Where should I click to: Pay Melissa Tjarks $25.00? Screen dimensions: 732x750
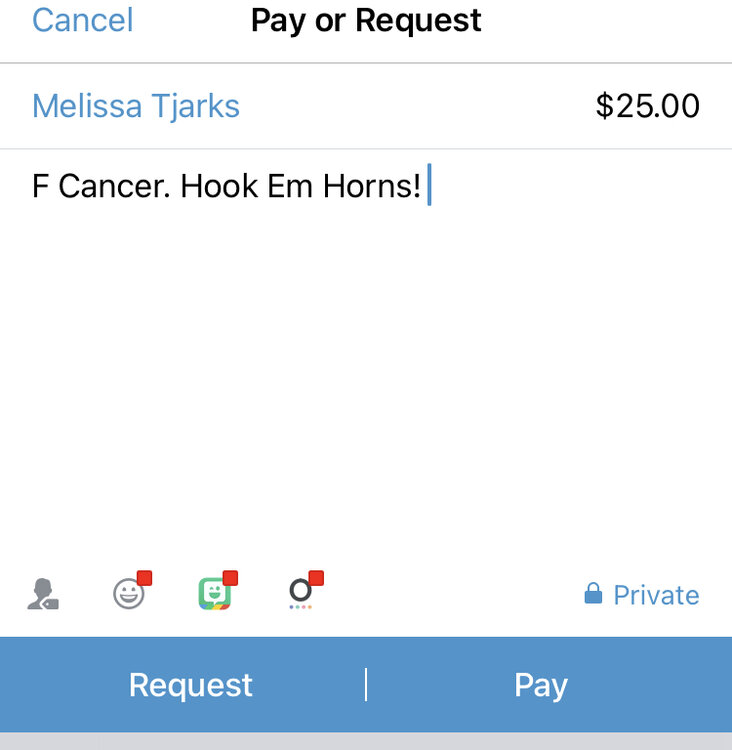point(541,685)
